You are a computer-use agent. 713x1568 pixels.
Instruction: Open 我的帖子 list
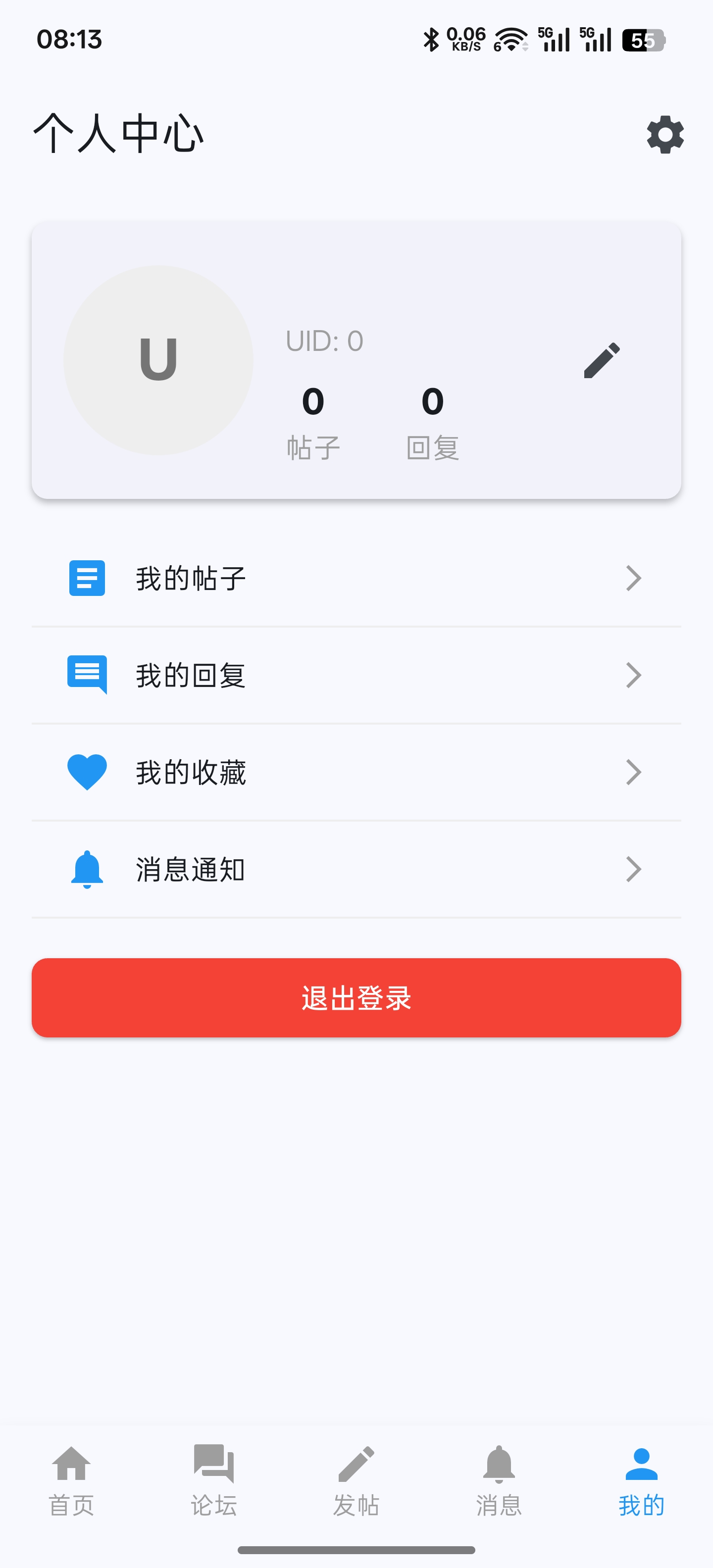[x=356, y=578]
